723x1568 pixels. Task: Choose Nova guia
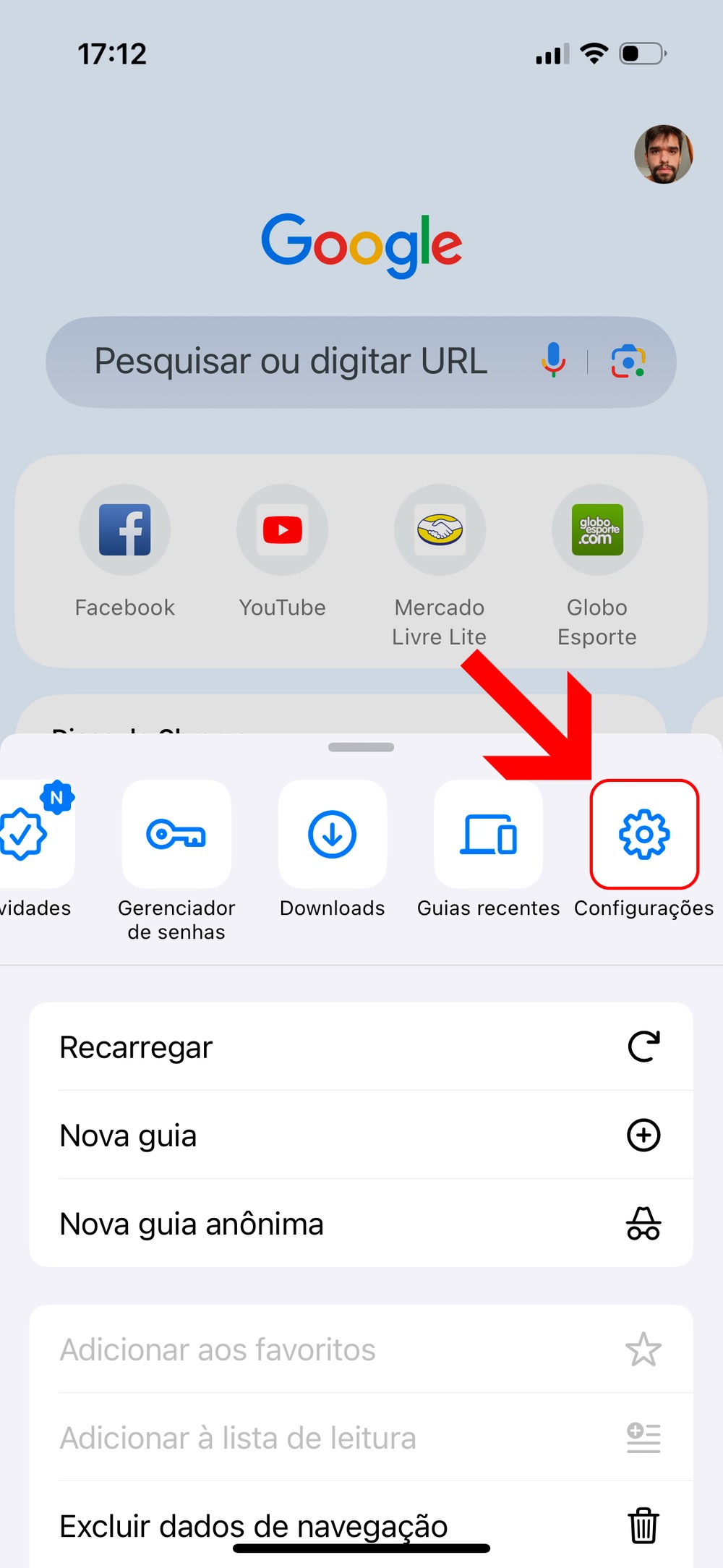[x=361, y=1135]
